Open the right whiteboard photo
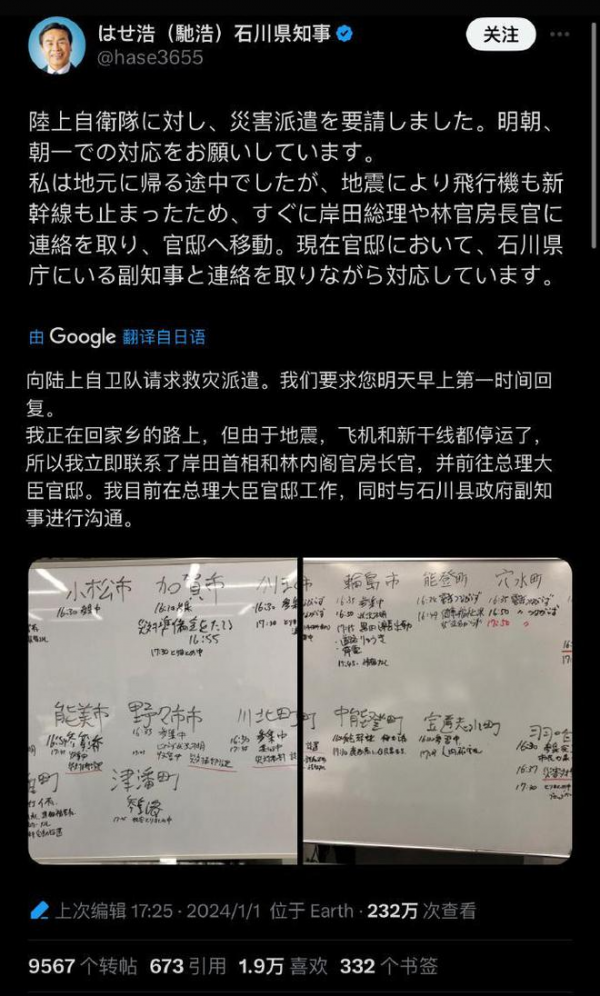The height and width of the screenshot is (996, 600). [438, 712]
